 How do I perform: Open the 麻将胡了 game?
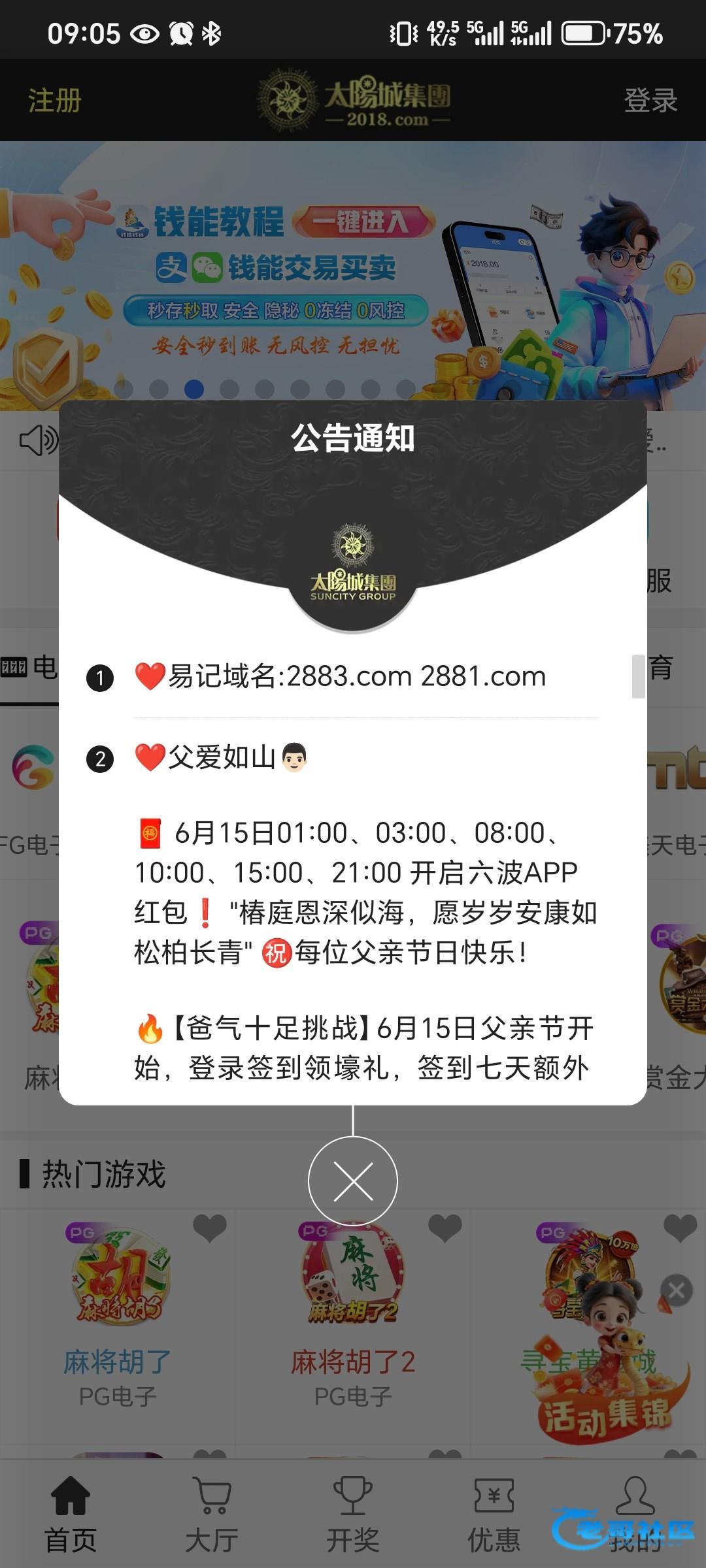point(118,1281)
